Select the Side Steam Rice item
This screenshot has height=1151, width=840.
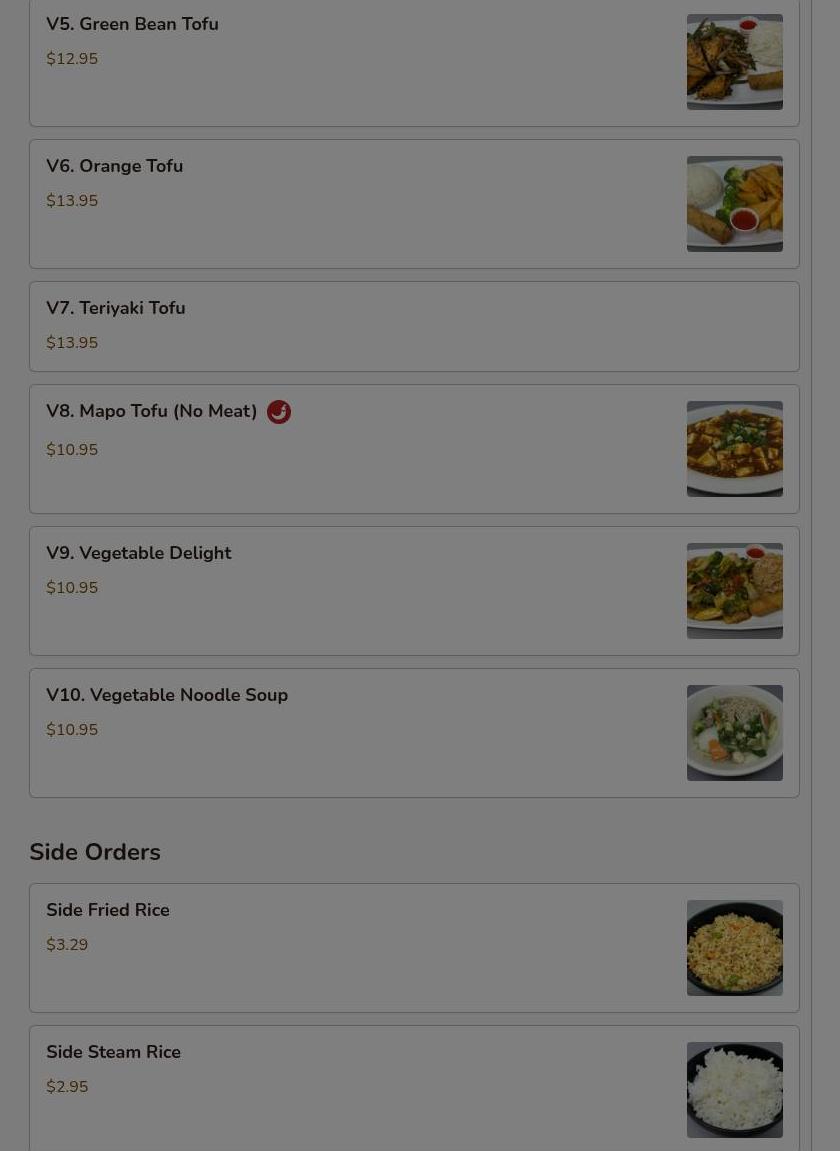click(x=414, y=1088)
